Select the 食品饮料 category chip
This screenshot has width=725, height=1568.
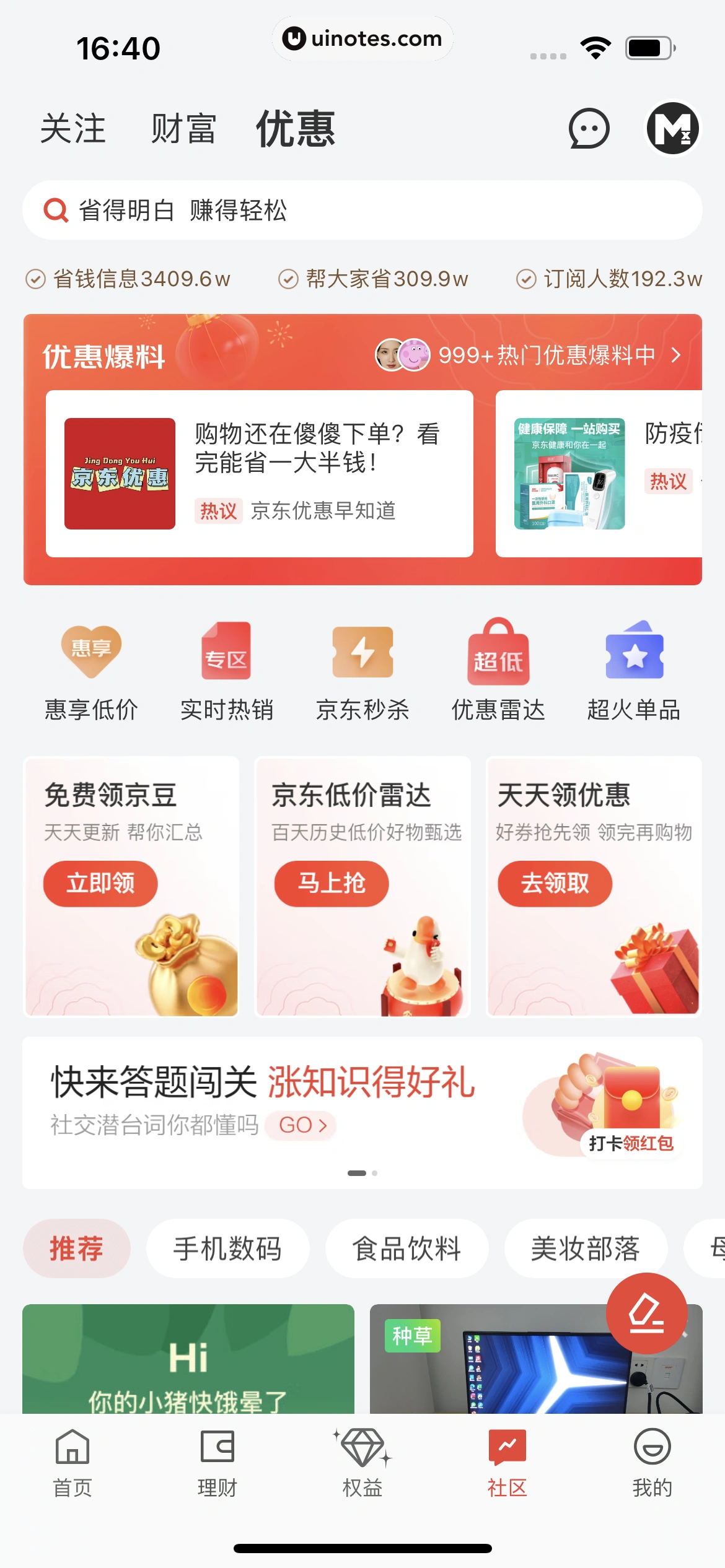point(406,1248)
